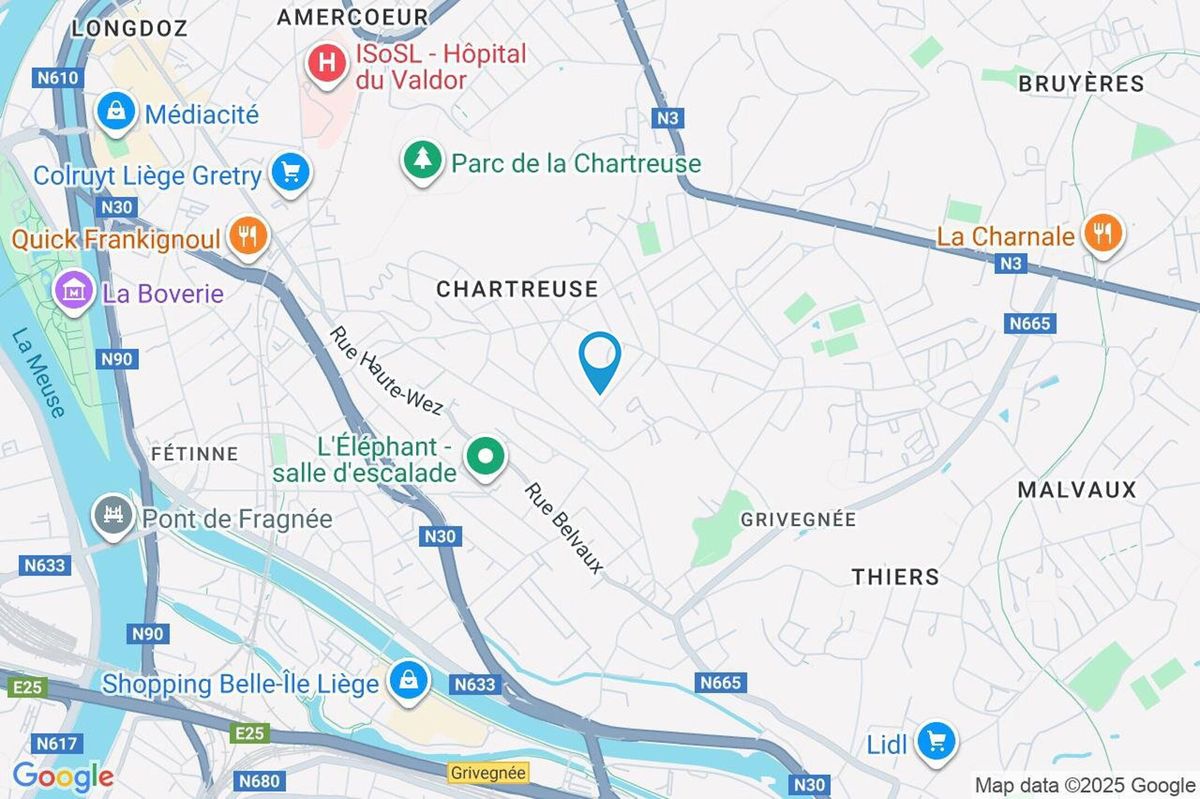Image resolution: width=1200 pixels, height=799 pixels.
Task: Select the Pont de Fragnée landmark pin
Action: click(x=112, y=516)
